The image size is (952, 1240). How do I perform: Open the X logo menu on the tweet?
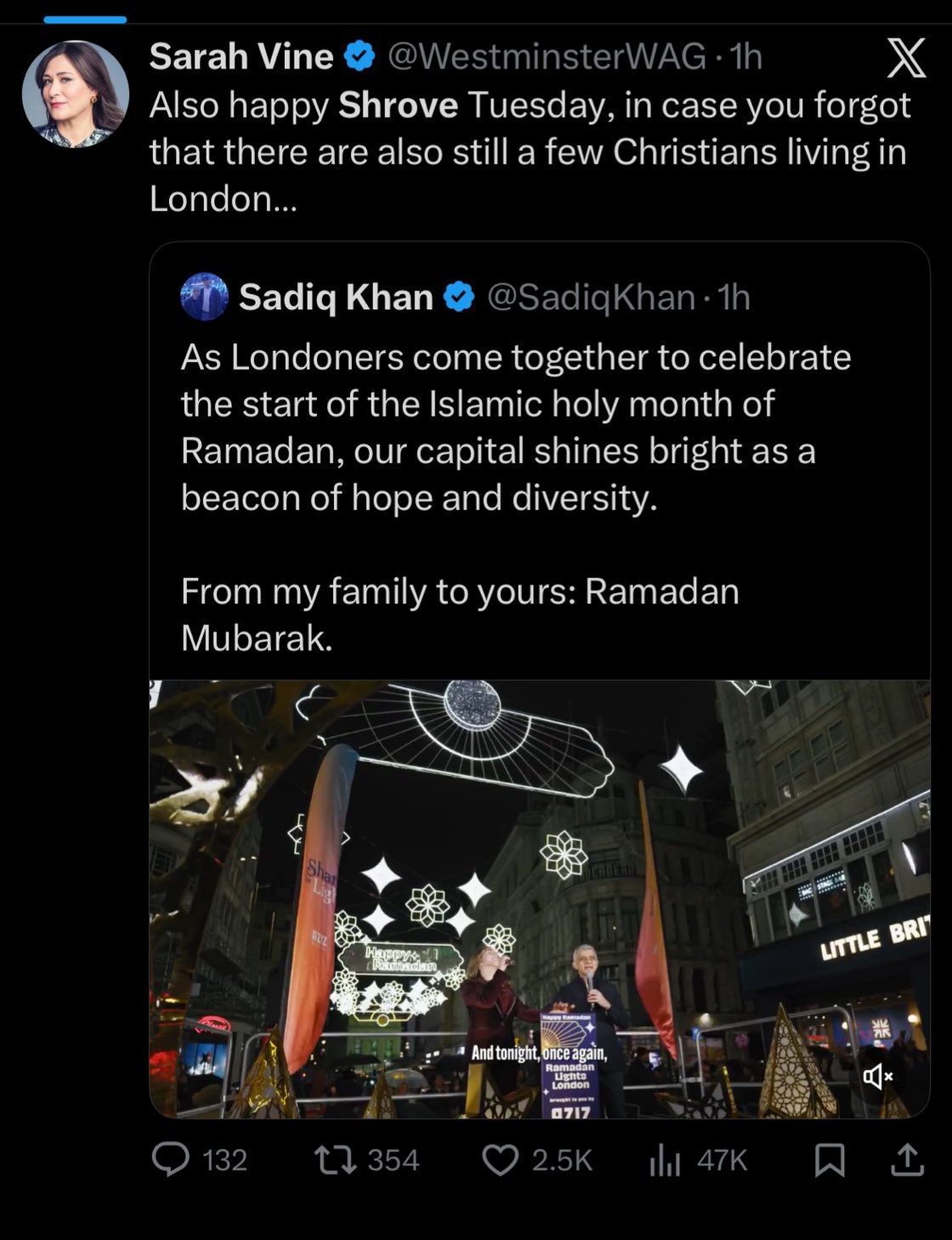[x=906, y=59]
